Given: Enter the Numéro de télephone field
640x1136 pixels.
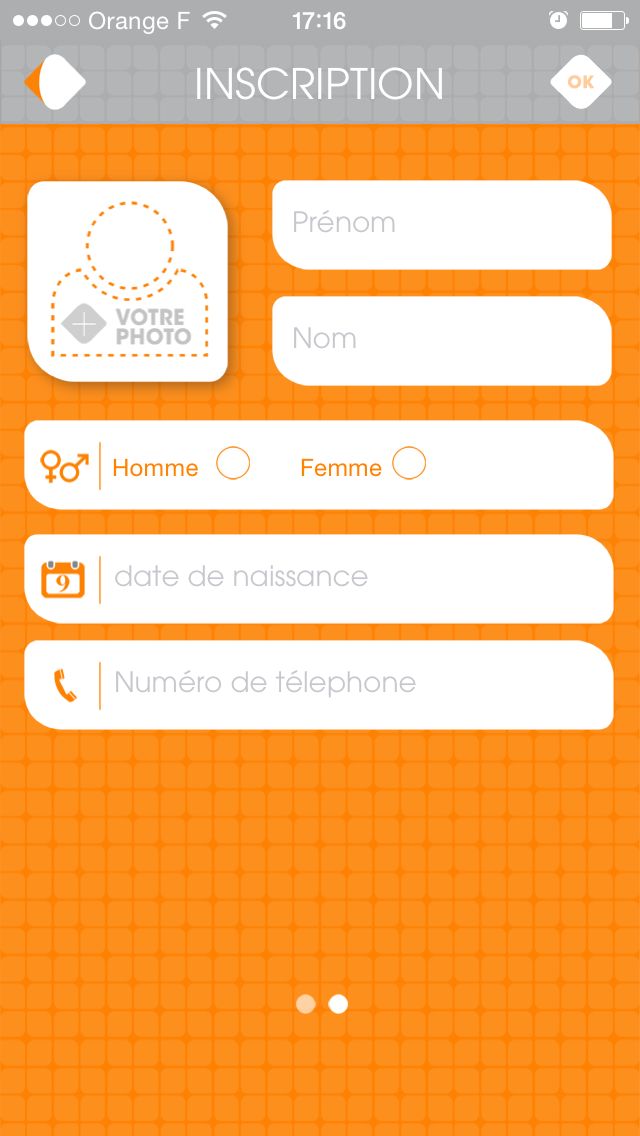Looking at the screenshot, I should coord(319,685).
